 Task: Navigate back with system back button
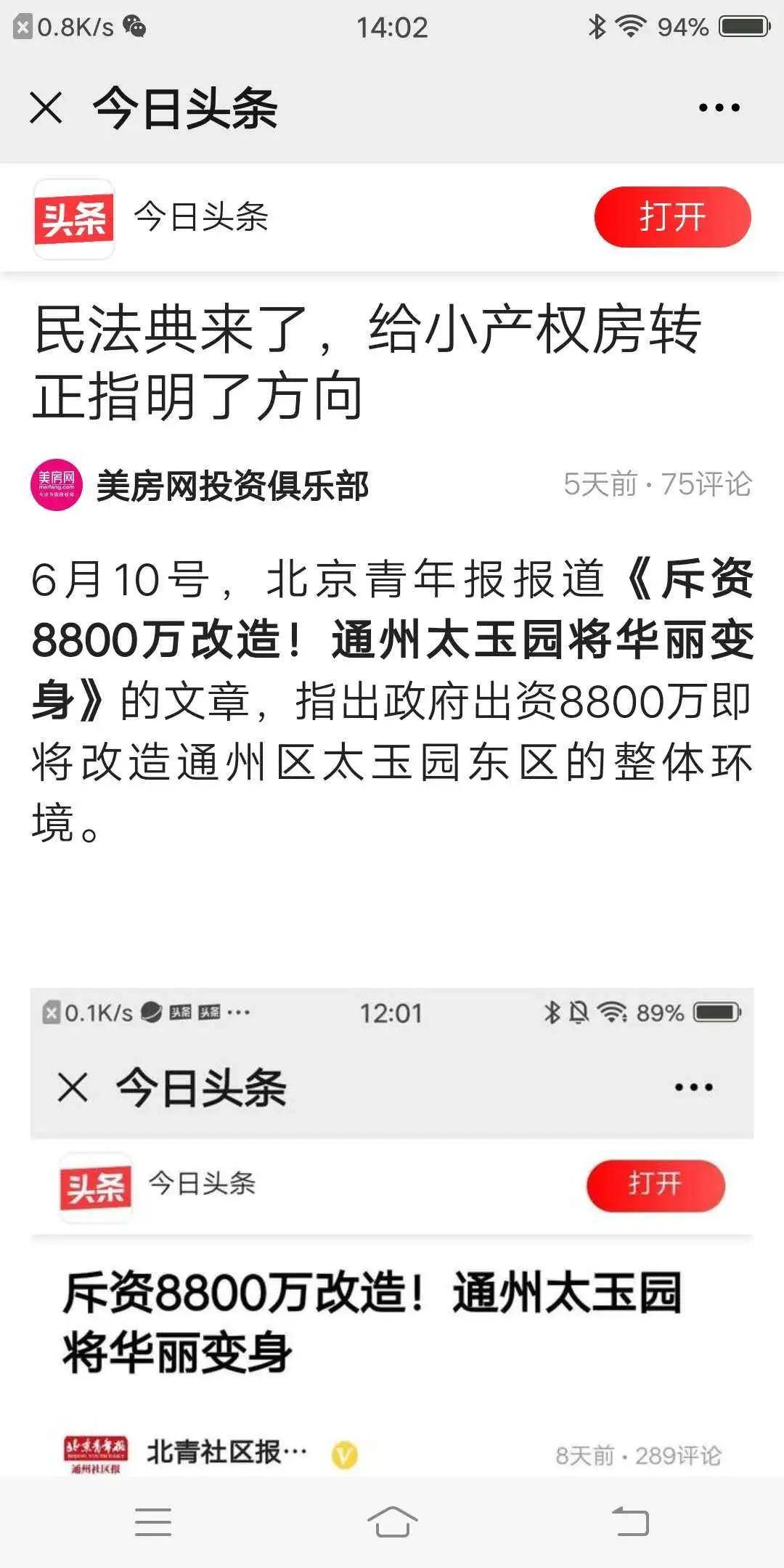(630, 1522)
